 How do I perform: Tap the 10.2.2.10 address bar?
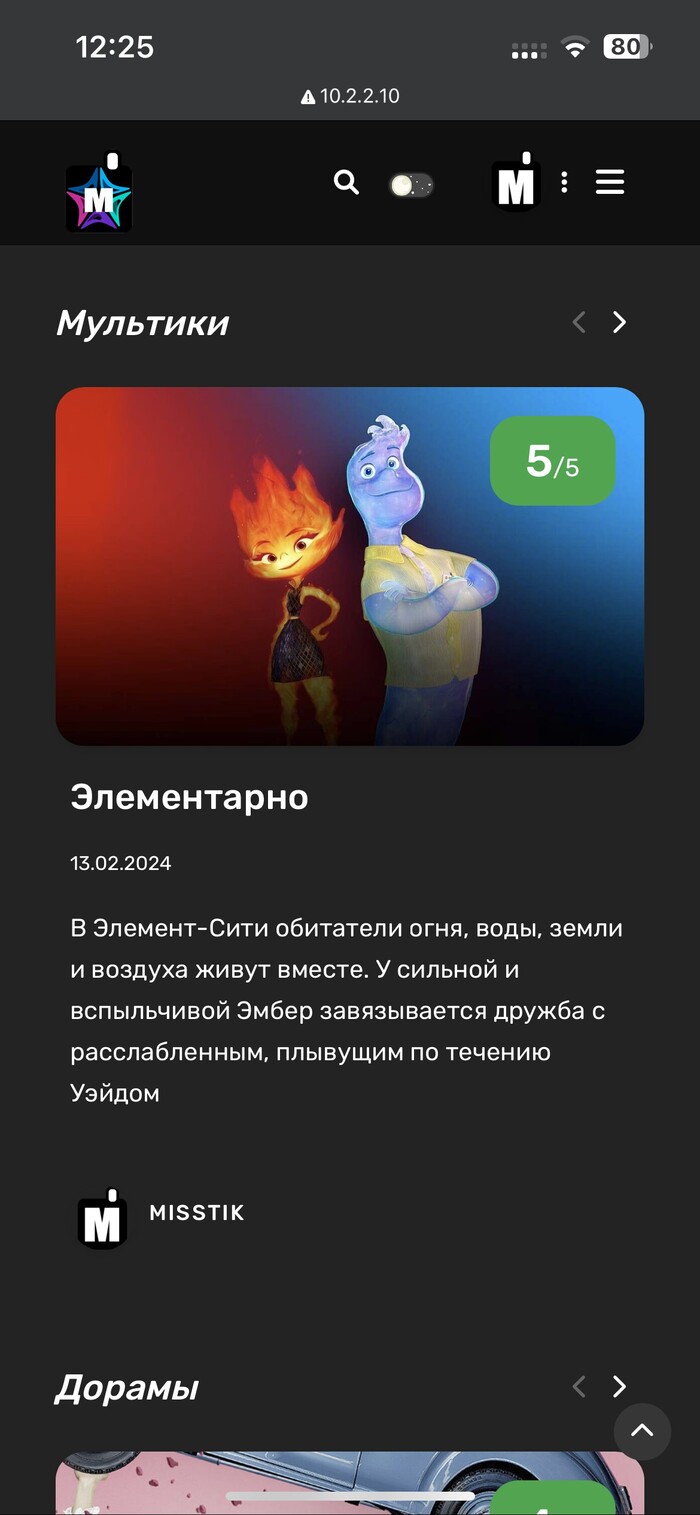coord(350,96)
